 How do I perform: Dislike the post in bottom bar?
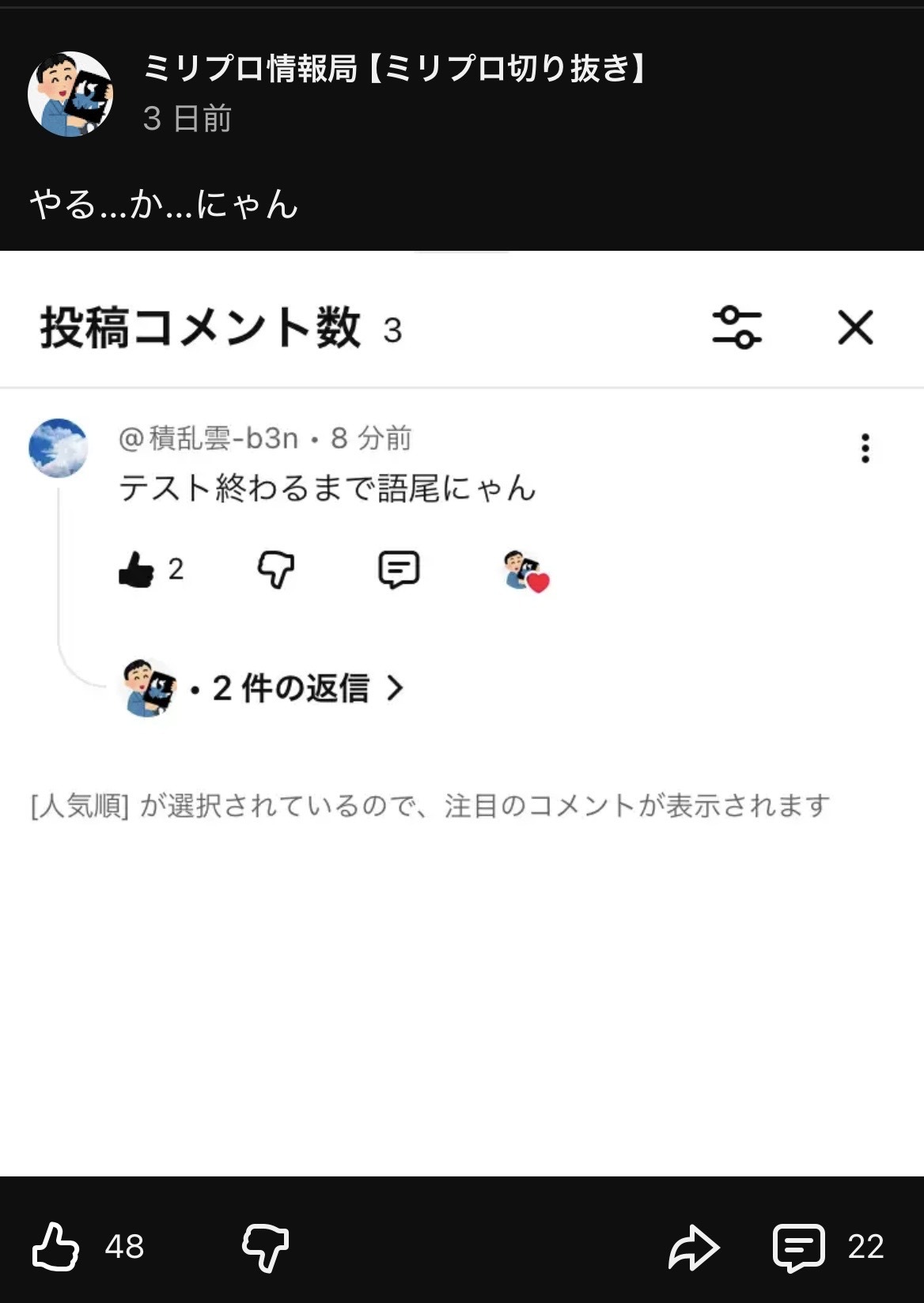coord(265,1247)
